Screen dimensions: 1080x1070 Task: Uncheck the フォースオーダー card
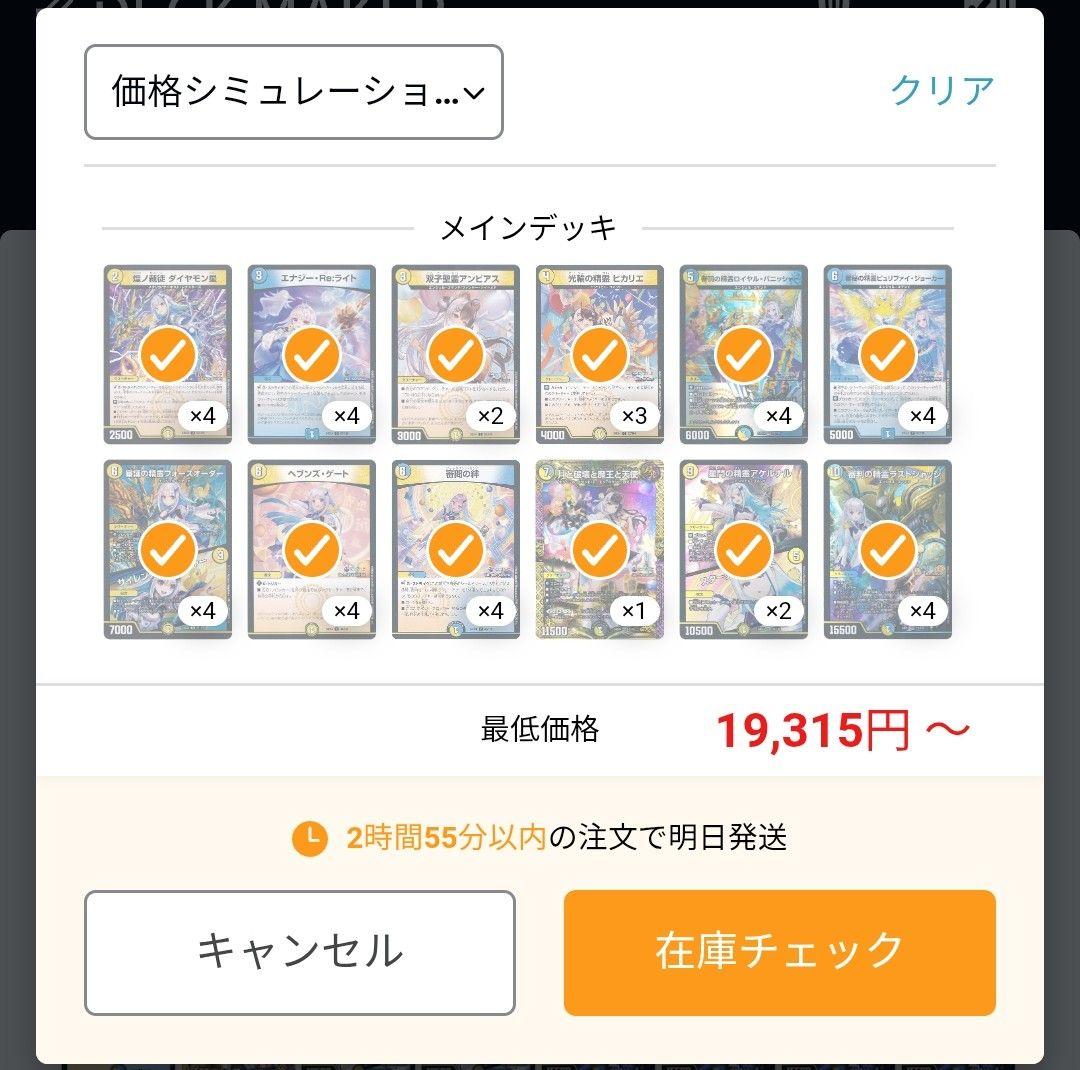168,549
